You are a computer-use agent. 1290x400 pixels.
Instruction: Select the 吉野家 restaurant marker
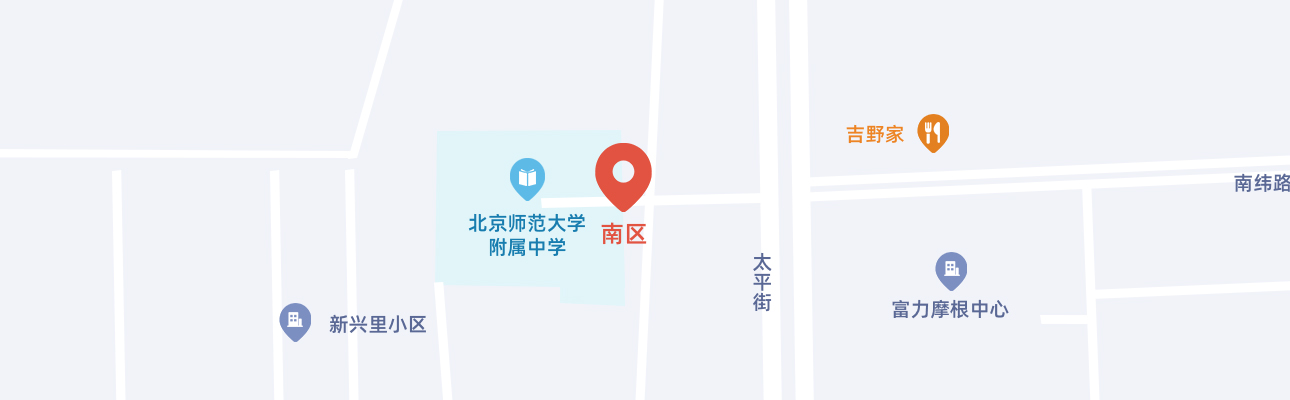point(932,131)
